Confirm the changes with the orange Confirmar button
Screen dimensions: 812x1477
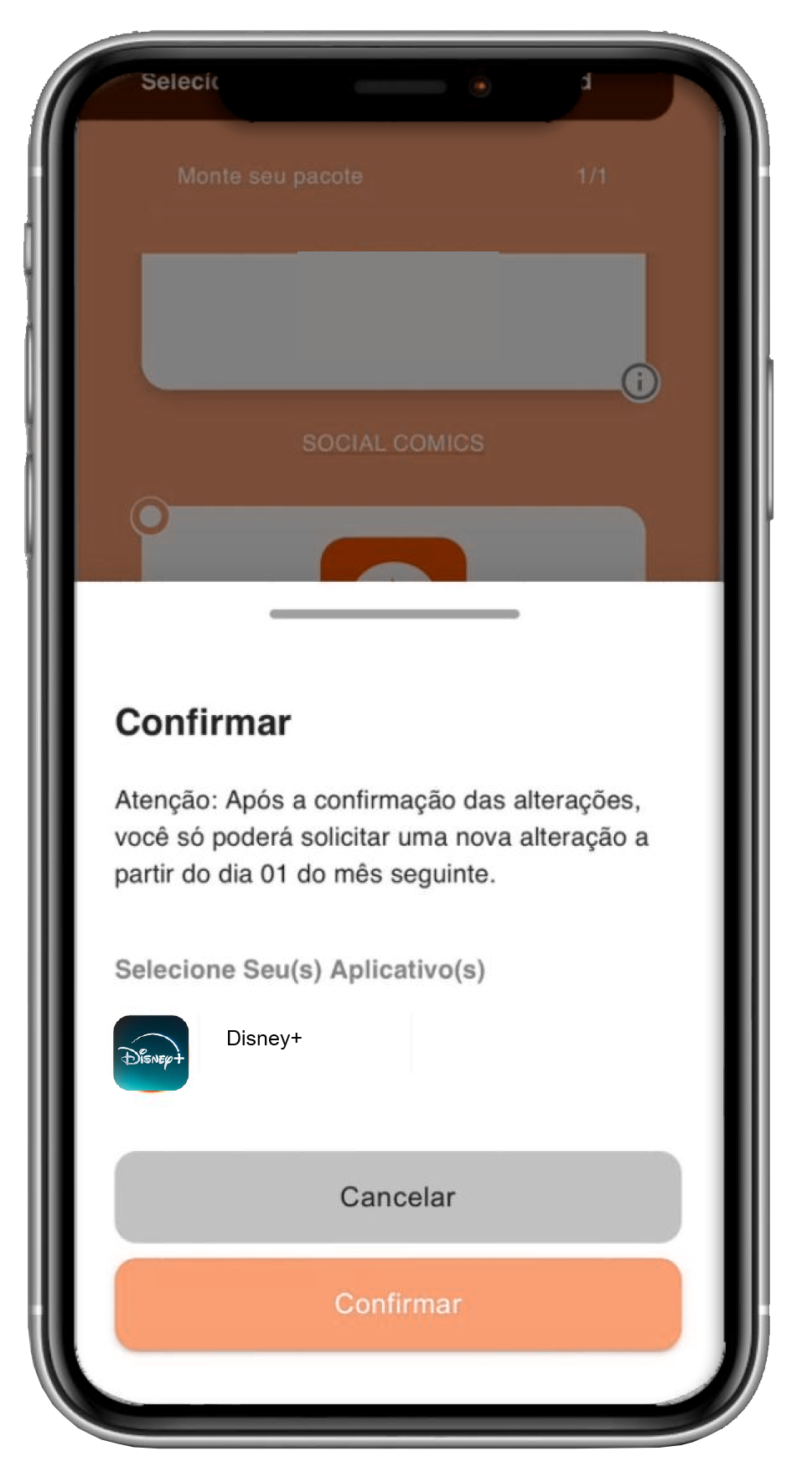tap(397, 1303)
